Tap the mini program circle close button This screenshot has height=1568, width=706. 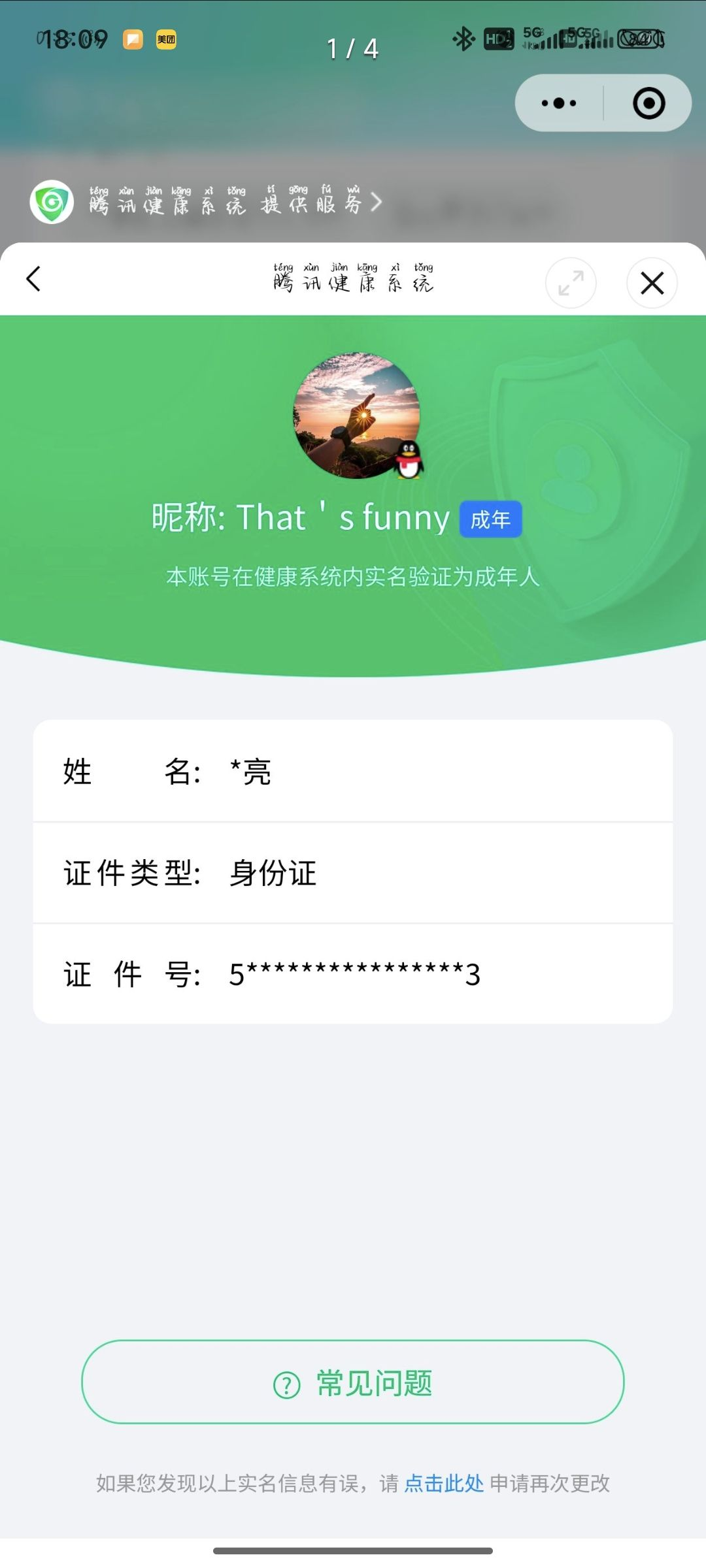(648, 103)
